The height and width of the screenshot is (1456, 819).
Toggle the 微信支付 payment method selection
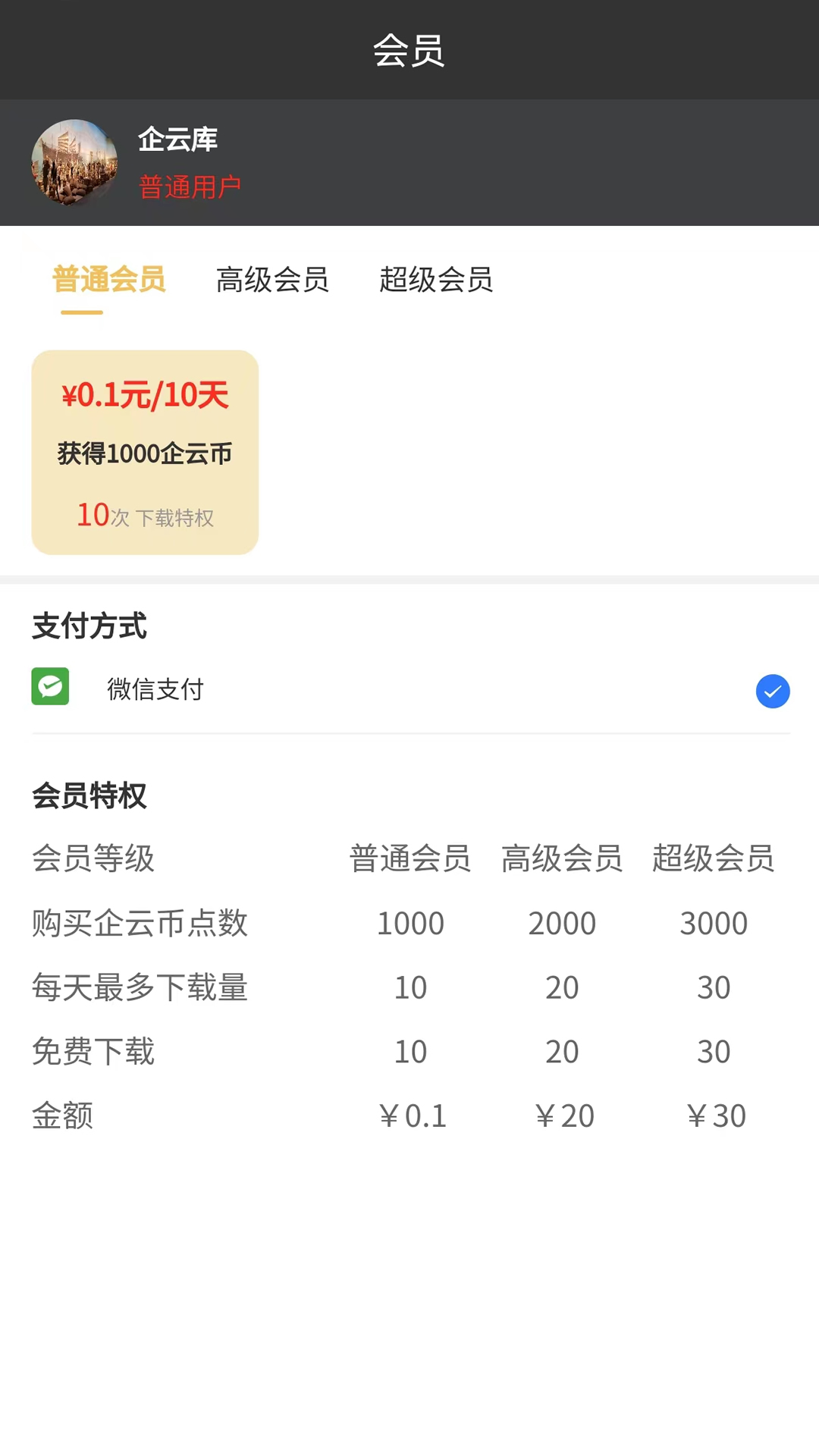point(155,689)
